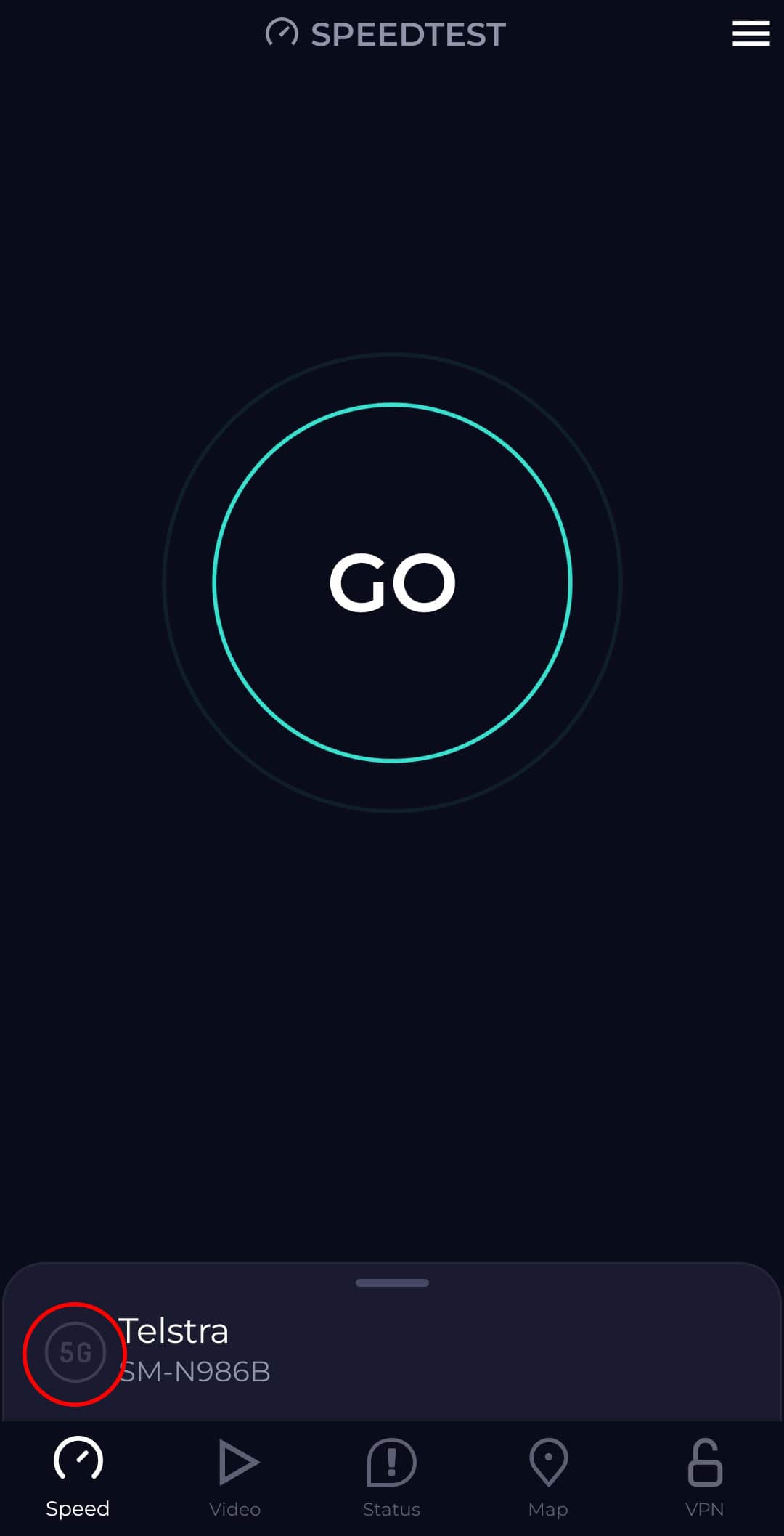Open the hamburger menu
This screenshot has width=784, height=1536.
coord(751,33)
